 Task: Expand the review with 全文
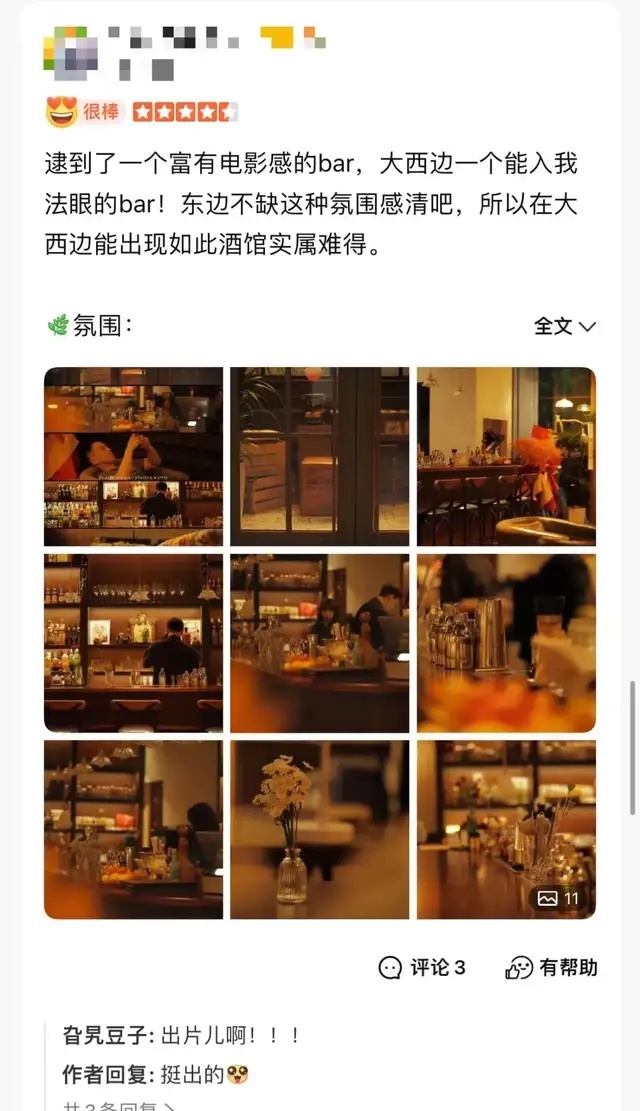coord(564,326)
